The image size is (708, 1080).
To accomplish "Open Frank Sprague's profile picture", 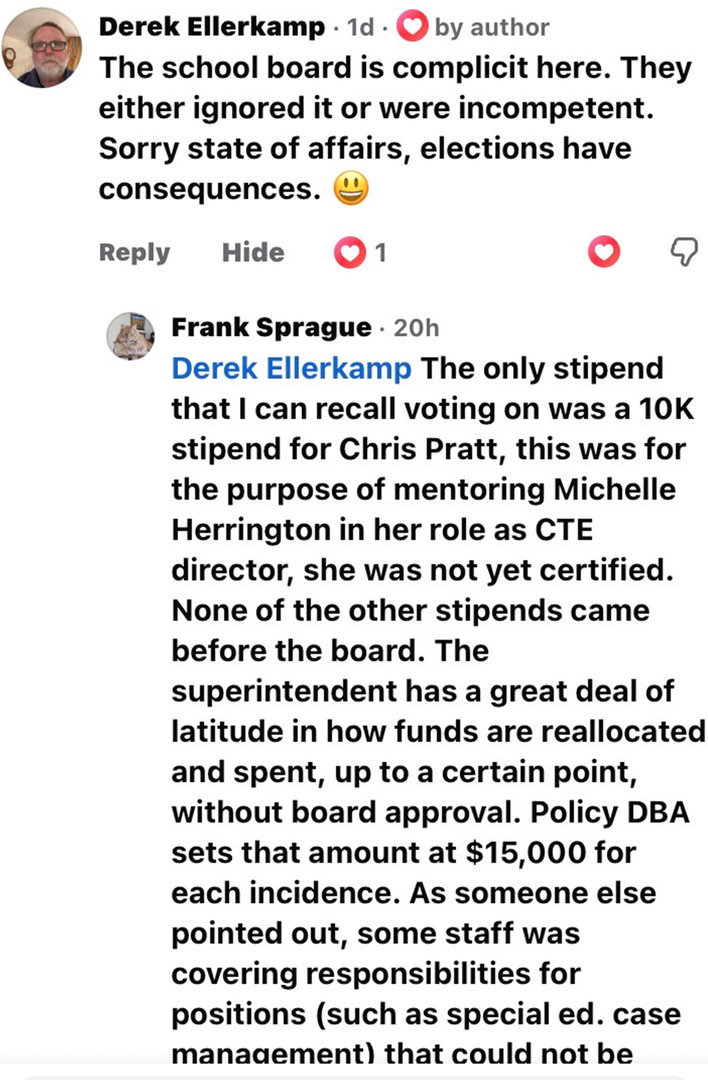I will click(x=130, y=335).
